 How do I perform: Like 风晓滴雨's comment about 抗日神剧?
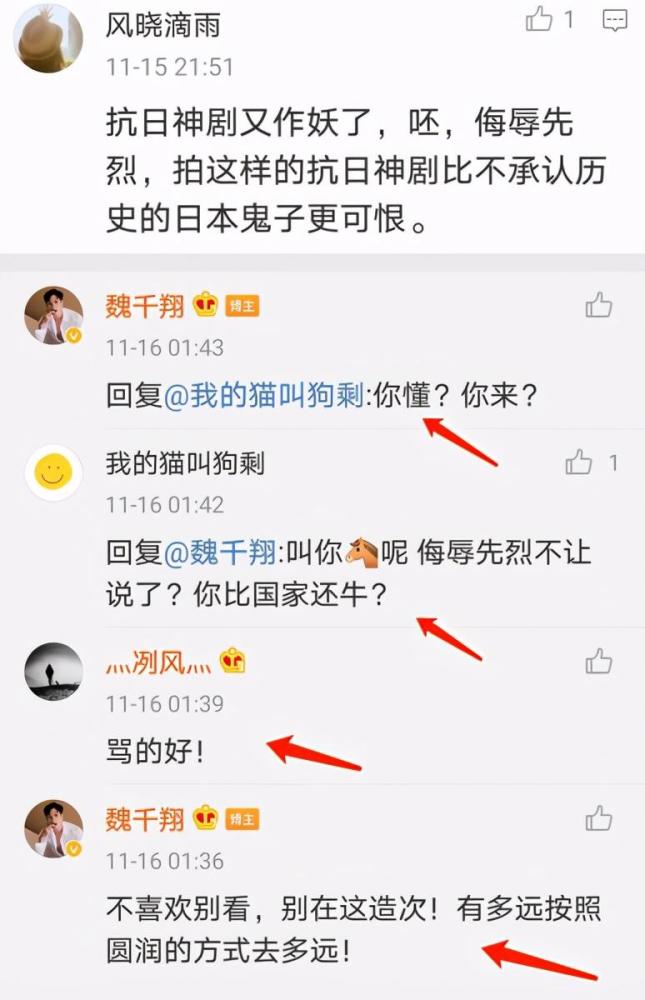[x=540, y=19]
